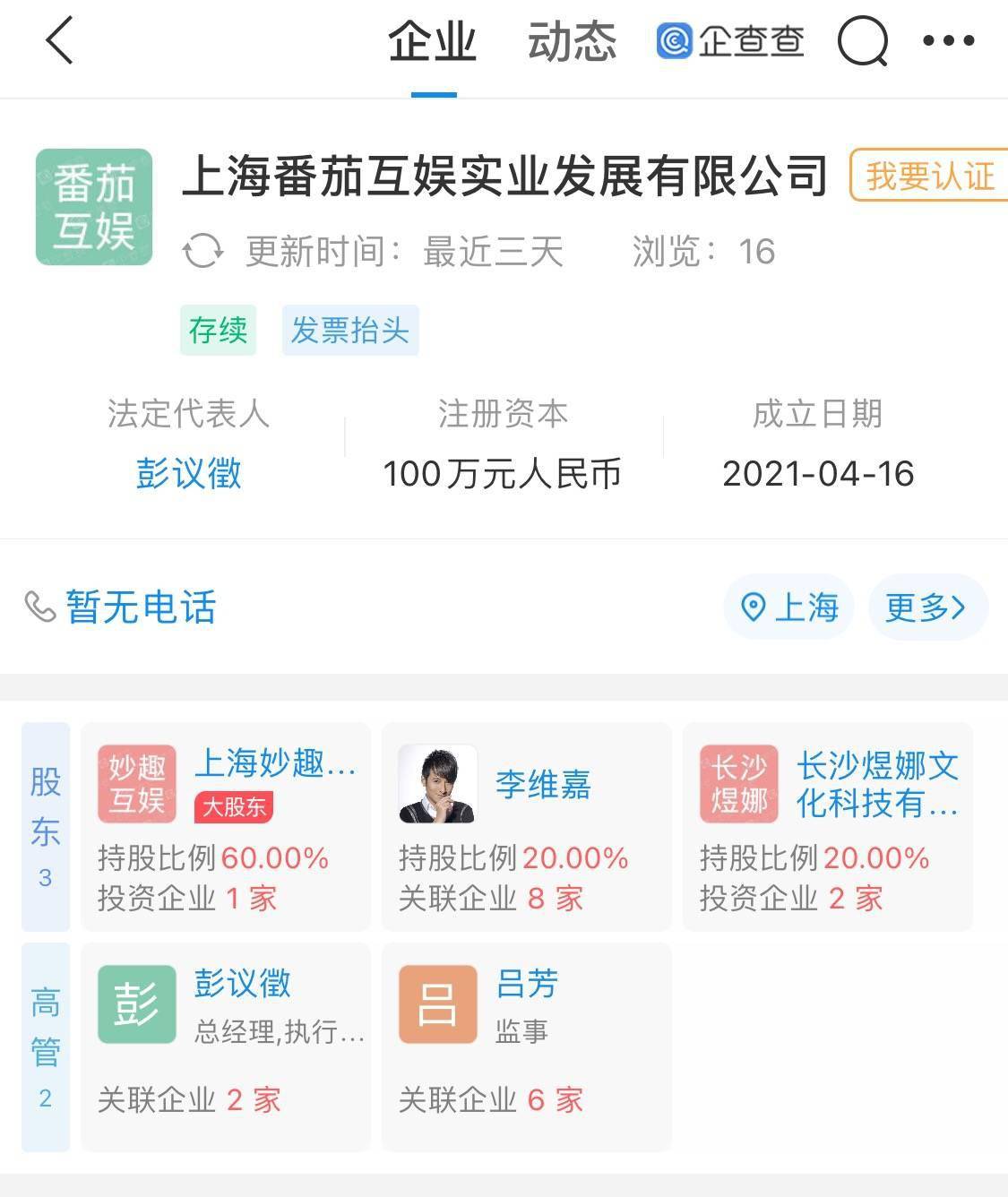The height and width of the screenshot is (1197, 1008).
Task: Open the search icon in the top bar
Action: [x=862, y=42]
